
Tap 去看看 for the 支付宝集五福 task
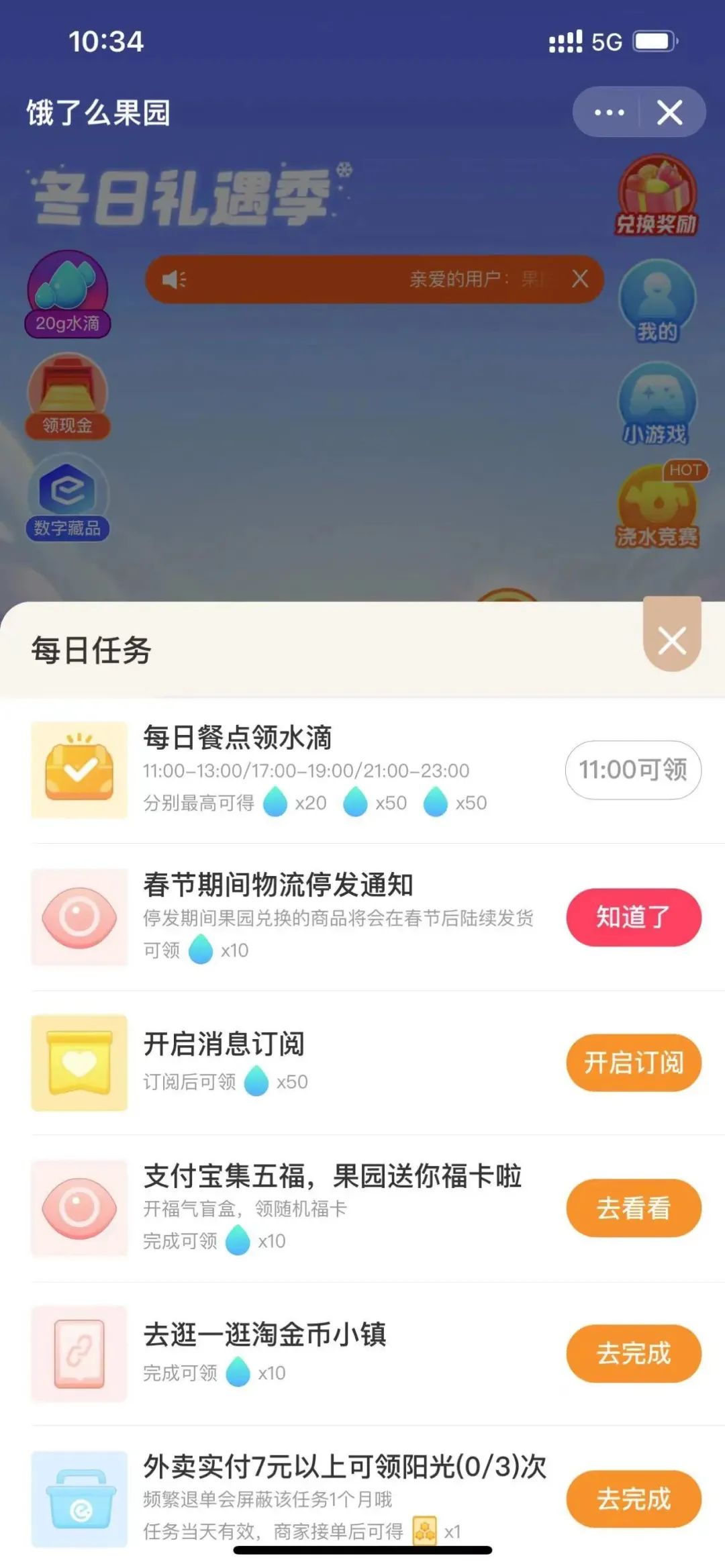633,1208
